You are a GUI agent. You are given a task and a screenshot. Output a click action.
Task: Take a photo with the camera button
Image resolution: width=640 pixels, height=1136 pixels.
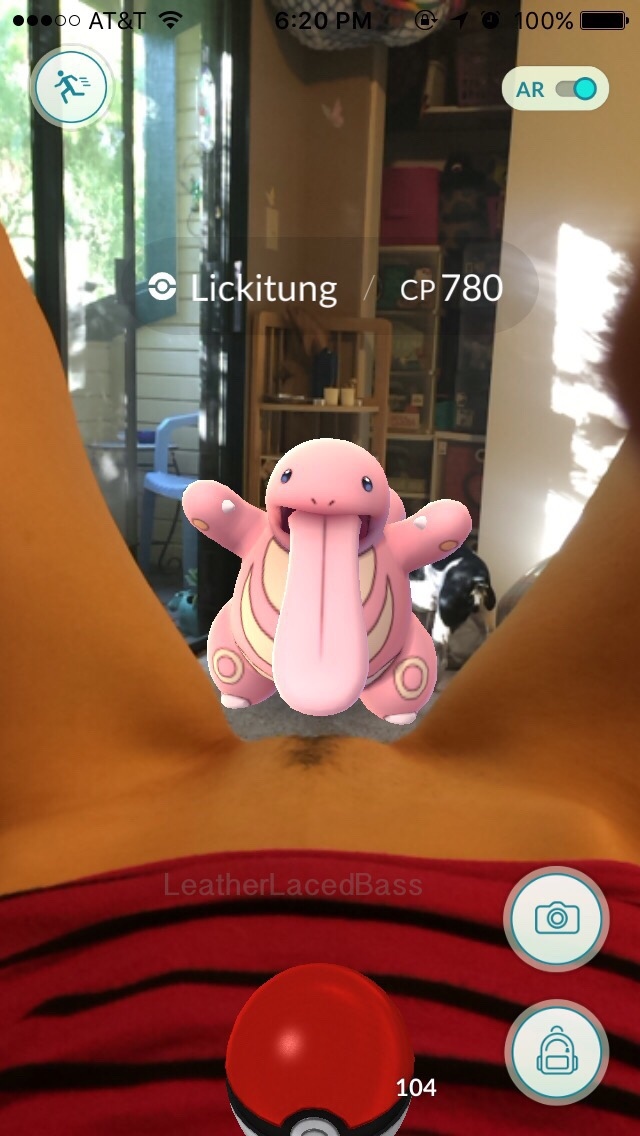tap(557, 918)
